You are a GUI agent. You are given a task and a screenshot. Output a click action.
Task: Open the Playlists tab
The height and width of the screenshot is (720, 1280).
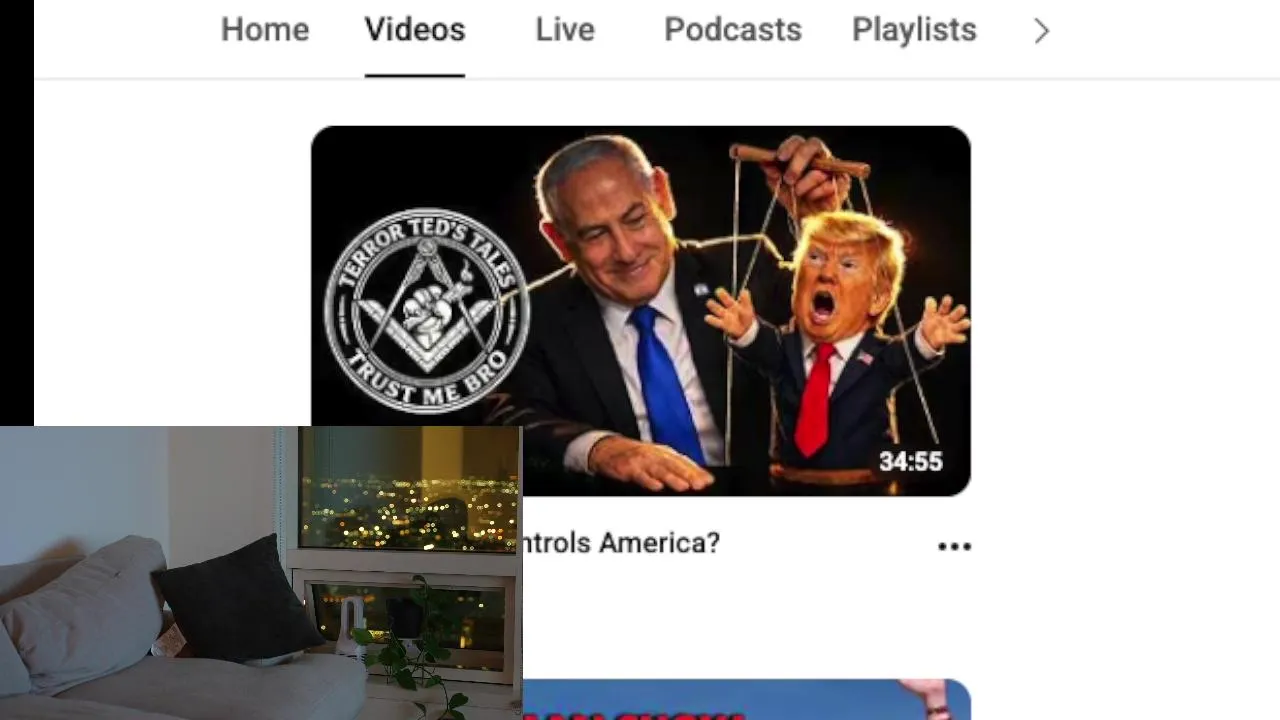coord(913,30)
